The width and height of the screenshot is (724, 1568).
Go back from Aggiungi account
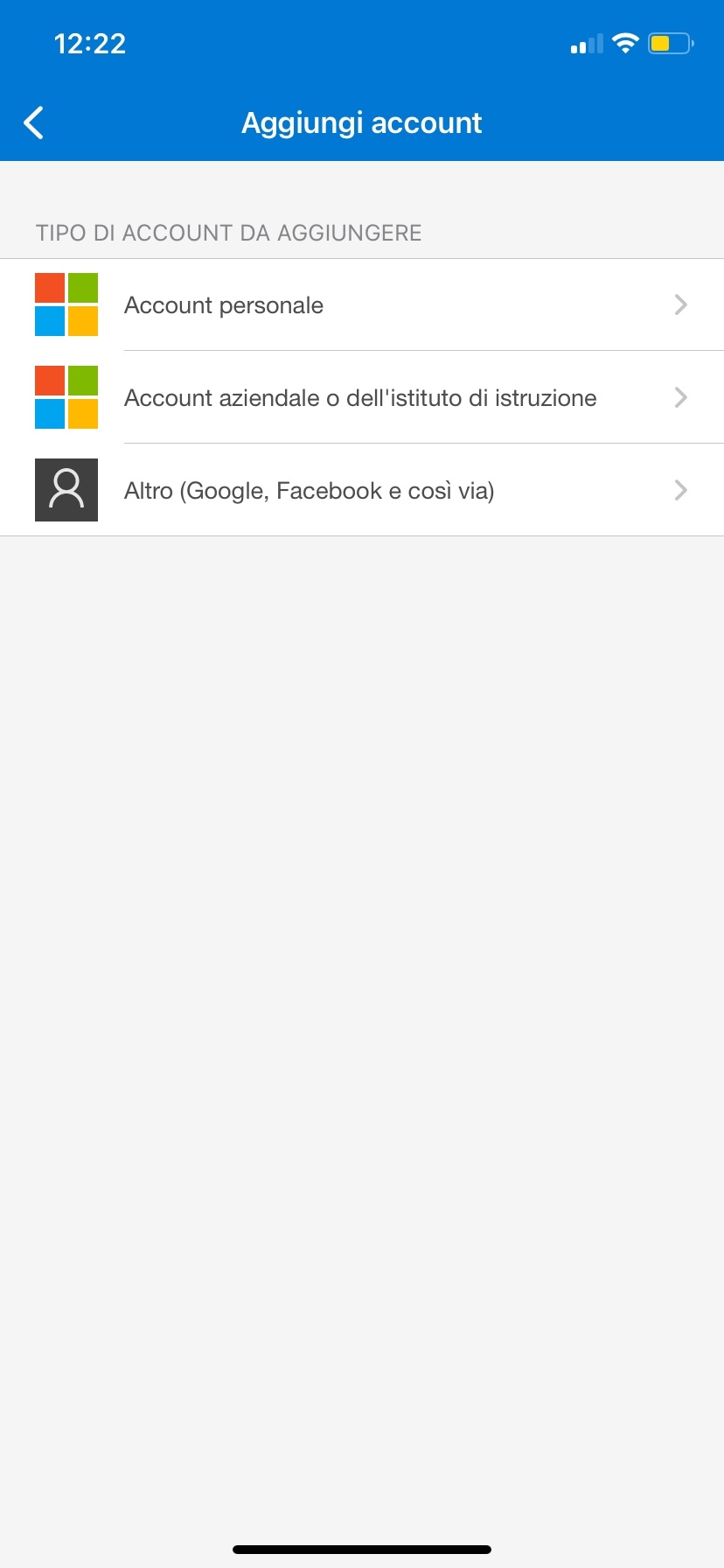click(x=34, y=123)
